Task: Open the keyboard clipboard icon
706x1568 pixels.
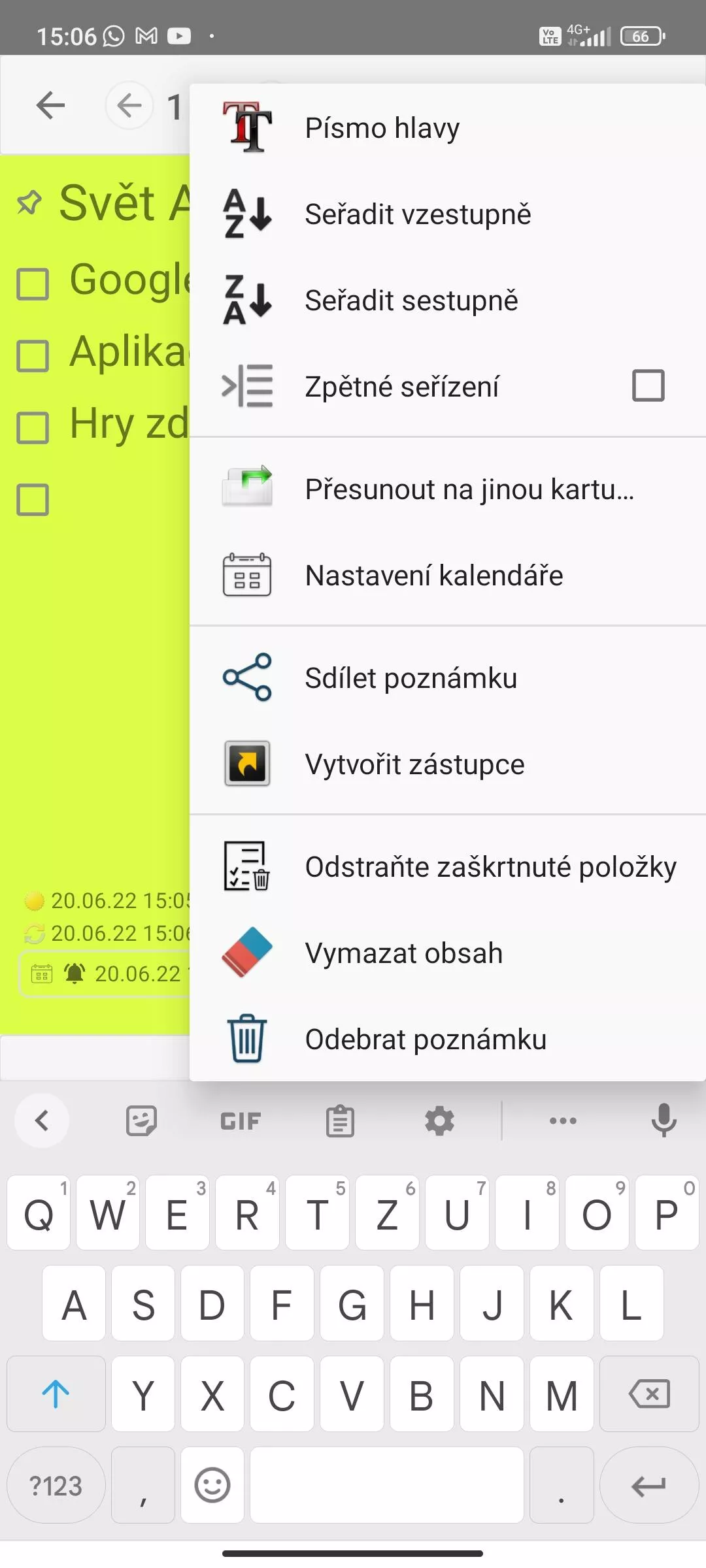Action: click(340, 1121)
